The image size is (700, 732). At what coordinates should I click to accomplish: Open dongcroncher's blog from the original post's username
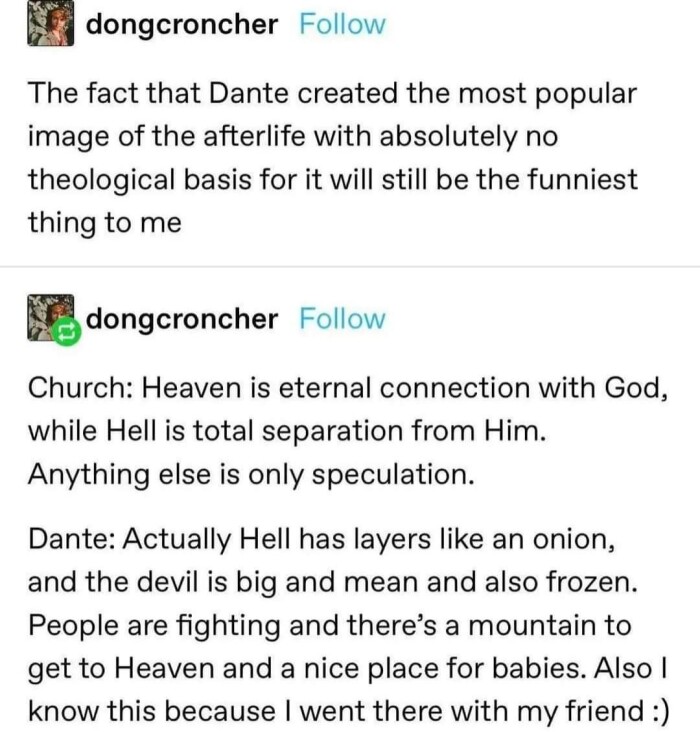pos(182,25)
